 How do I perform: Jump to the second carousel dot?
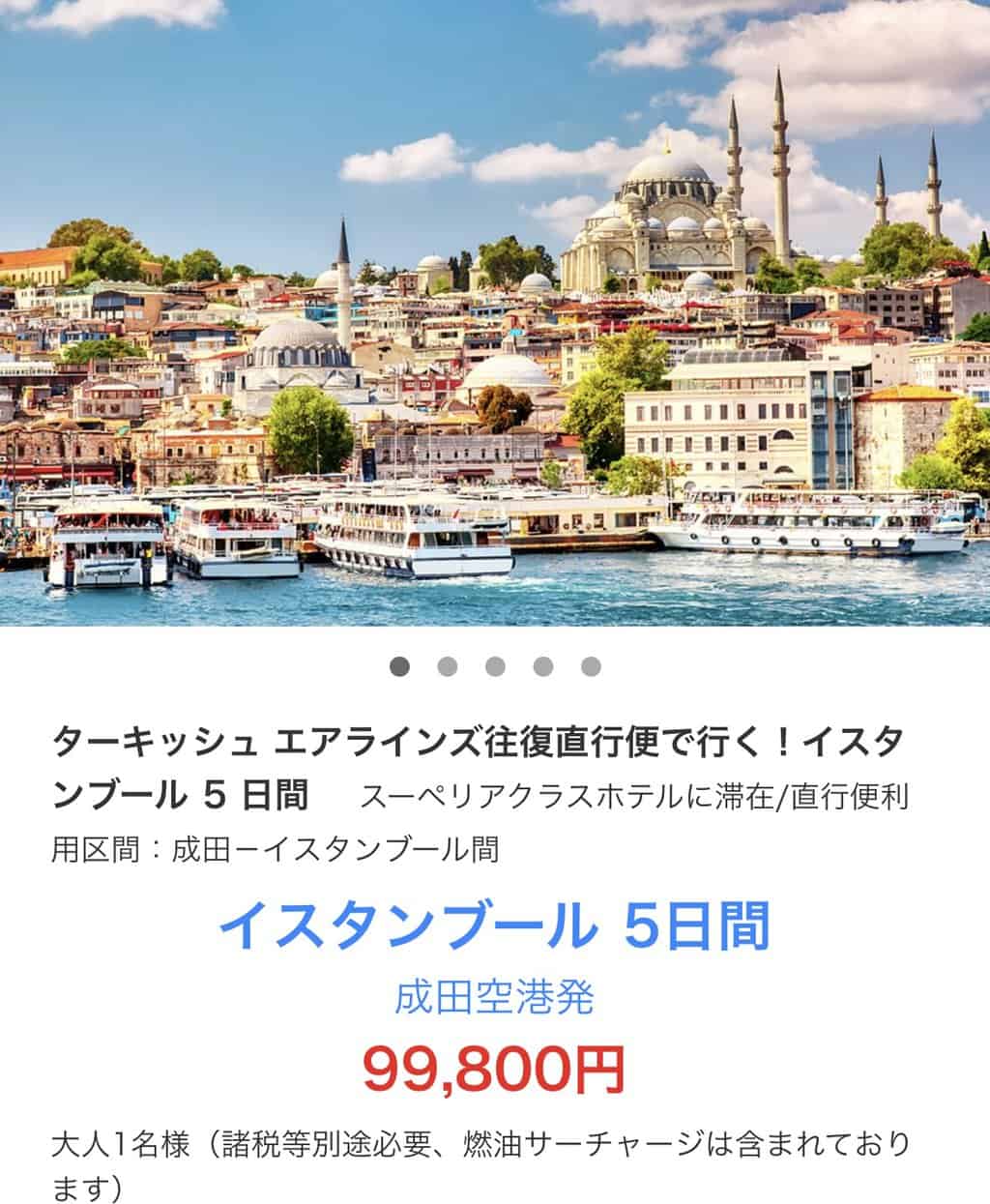447,666
